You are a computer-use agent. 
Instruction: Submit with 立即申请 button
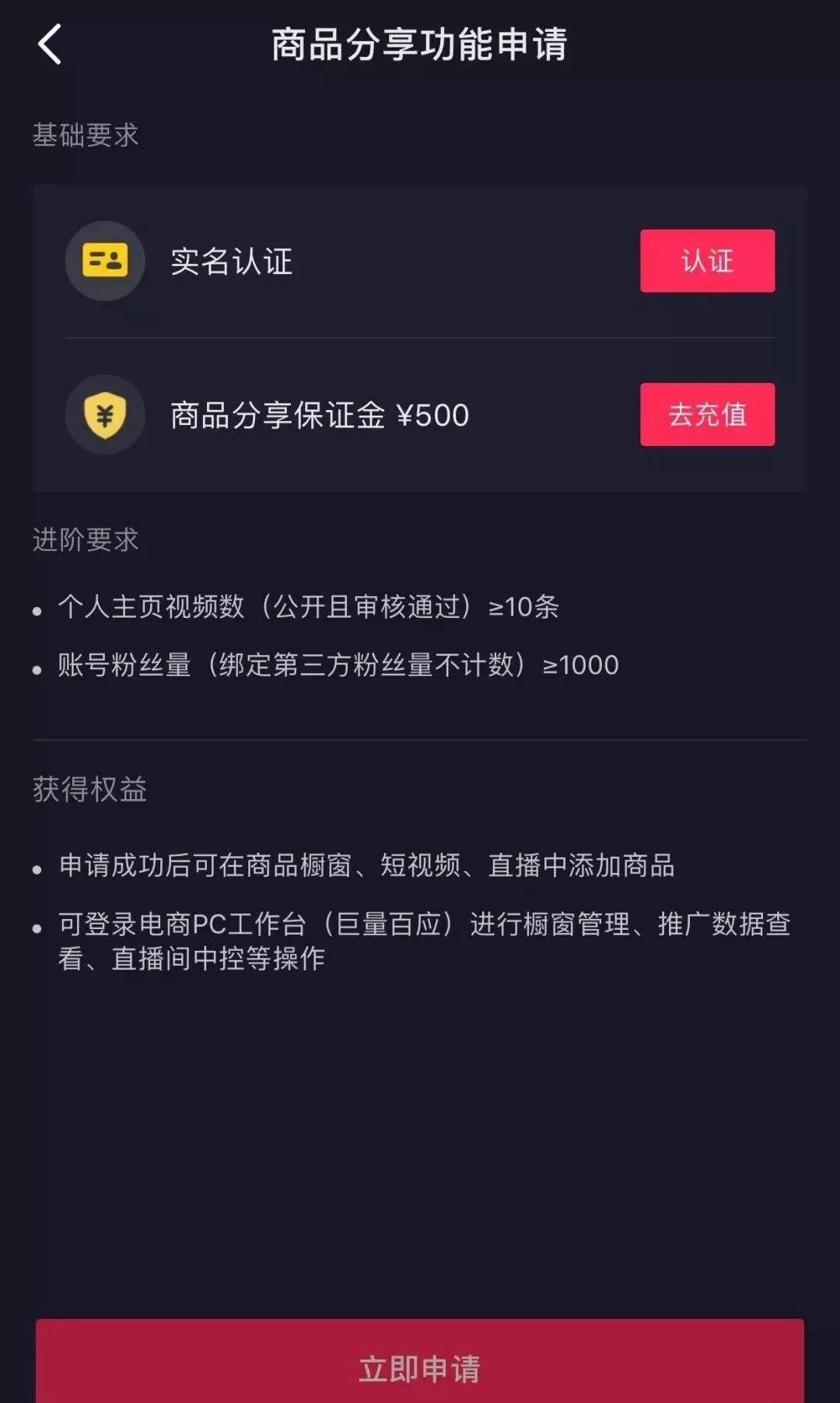point(419,1366)
